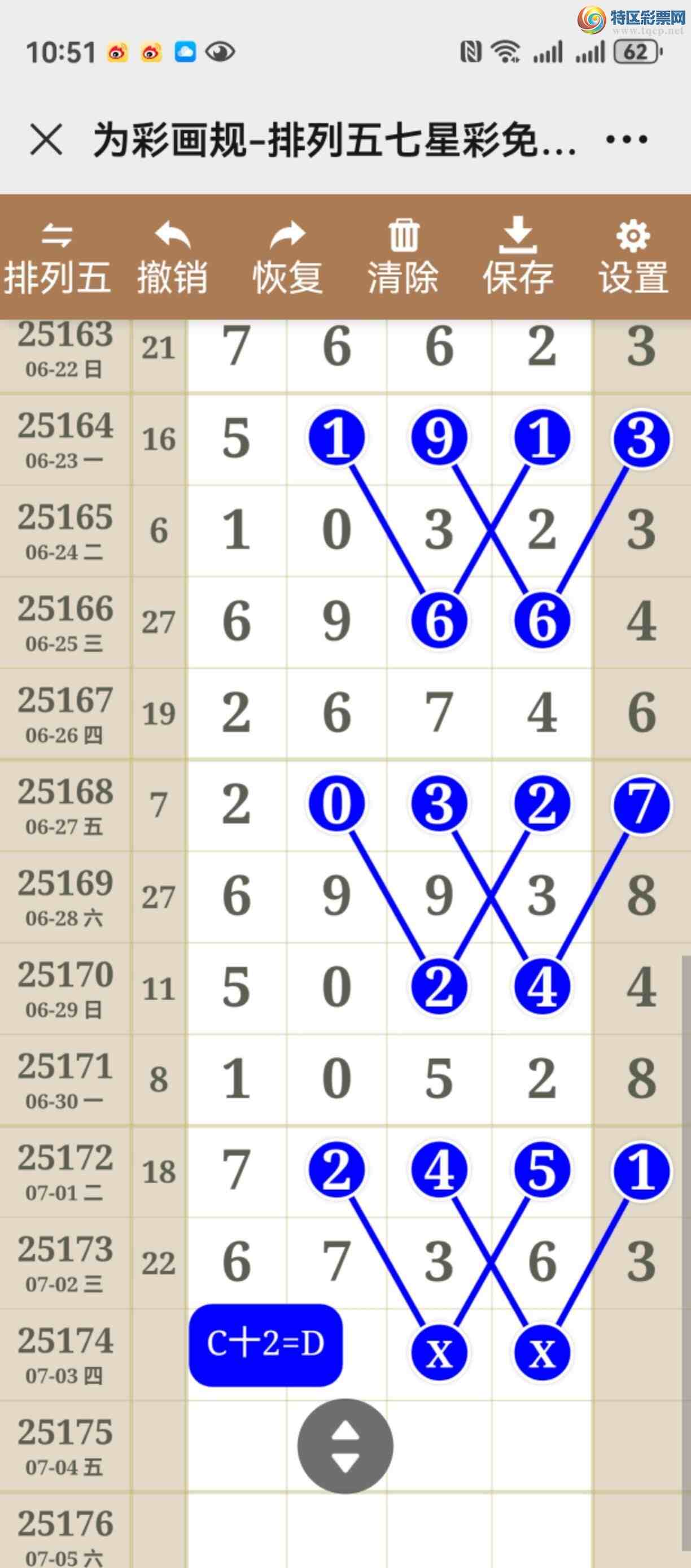Image resolution: width=691 pixels, height=1568 pixels.
Task: Tap the C+2=D formula label
Action: click(266, 1343)
